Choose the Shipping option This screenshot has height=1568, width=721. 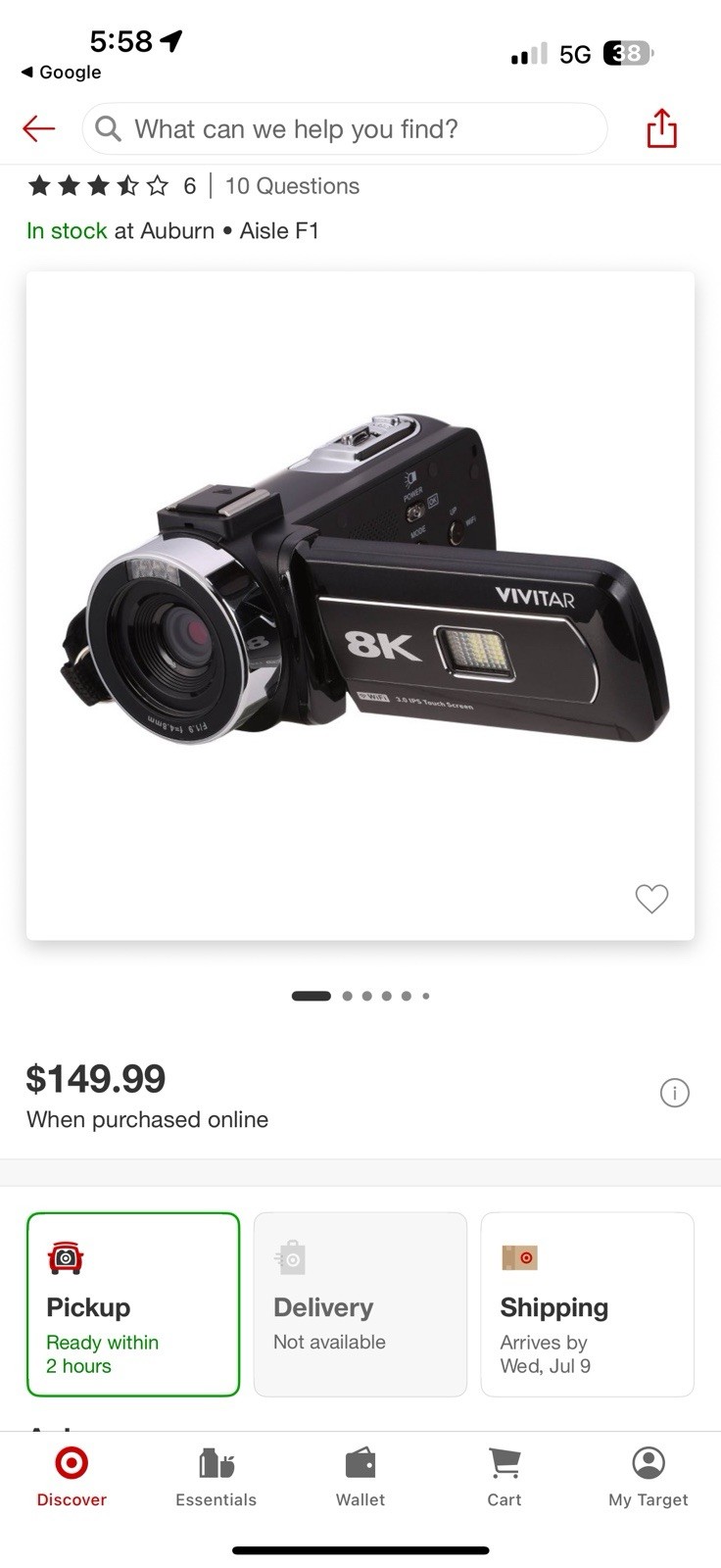587,1303
